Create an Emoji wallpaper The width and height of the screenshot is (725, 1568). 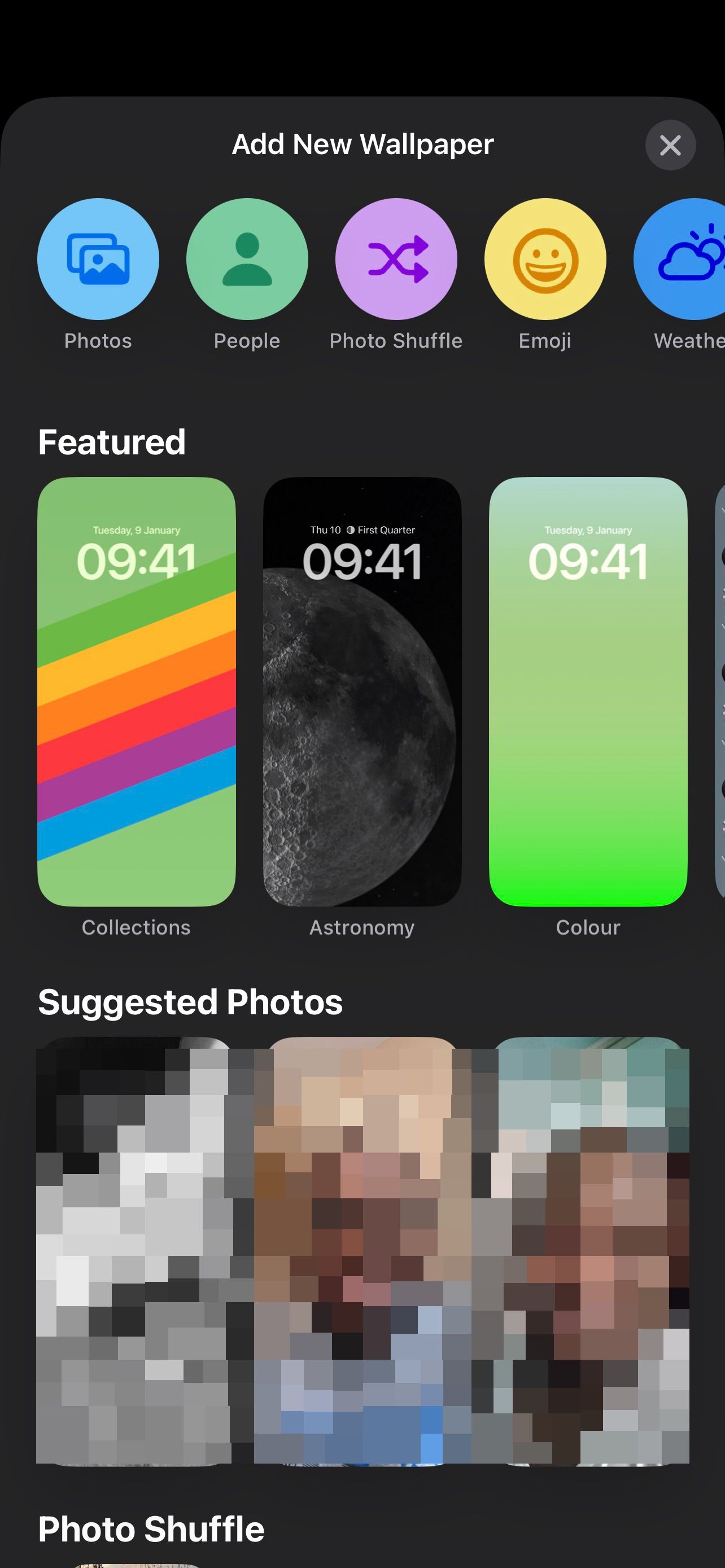(545, 259)
